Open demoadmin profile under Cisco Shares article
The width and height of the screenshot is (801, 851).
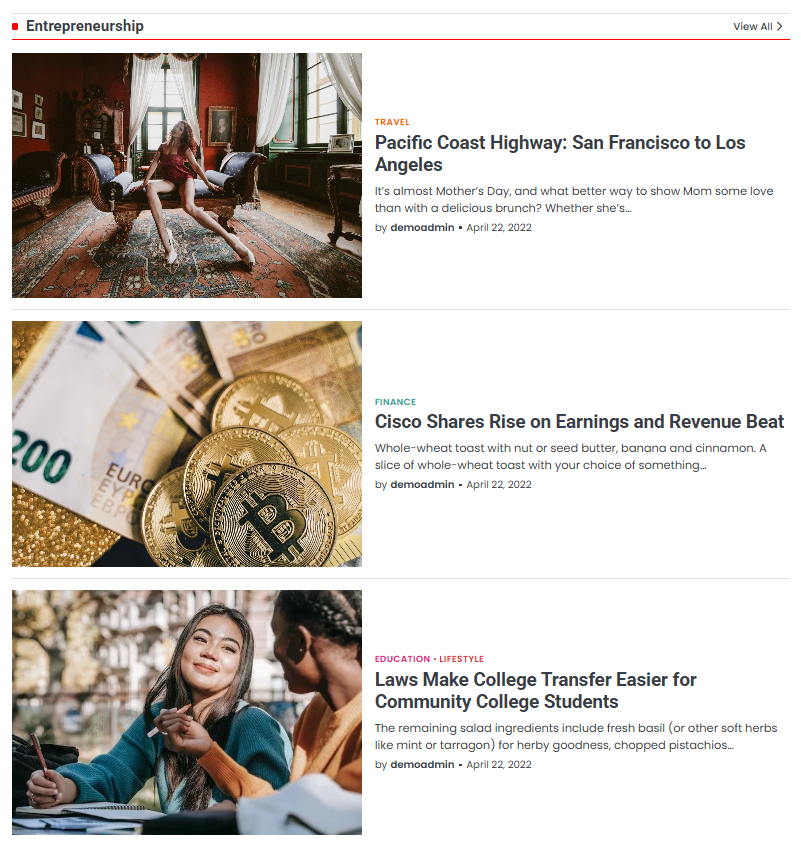click(422, 485)
